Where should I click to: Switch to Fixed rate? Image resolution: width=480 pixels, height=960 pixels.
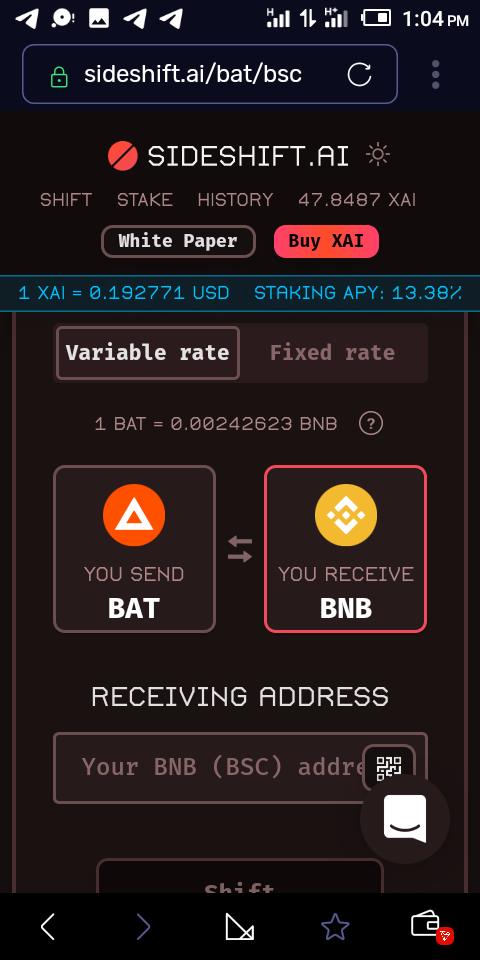332,353
